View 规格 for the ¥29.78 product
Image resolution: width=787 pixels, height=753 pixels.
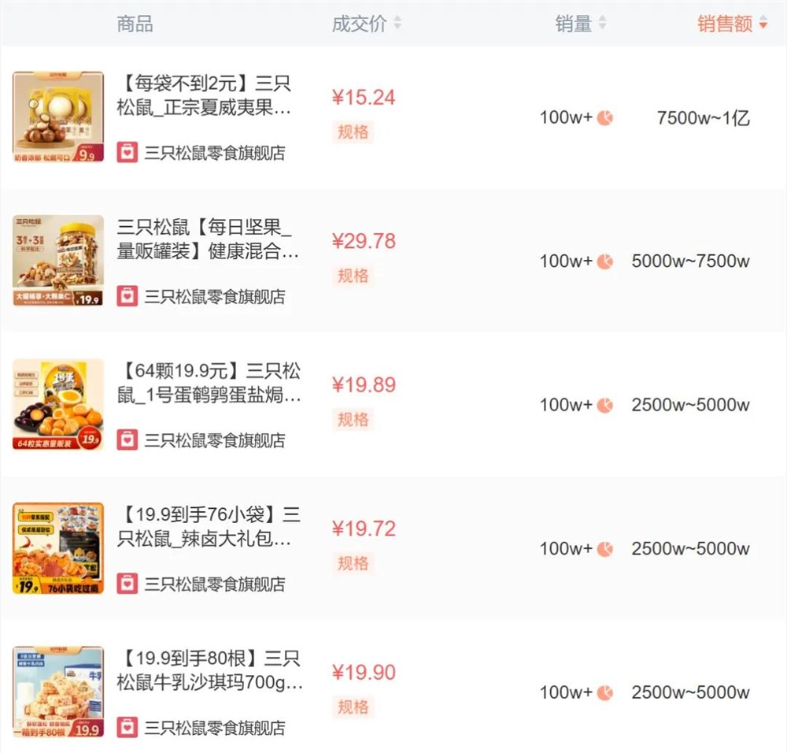coord(353,275)
